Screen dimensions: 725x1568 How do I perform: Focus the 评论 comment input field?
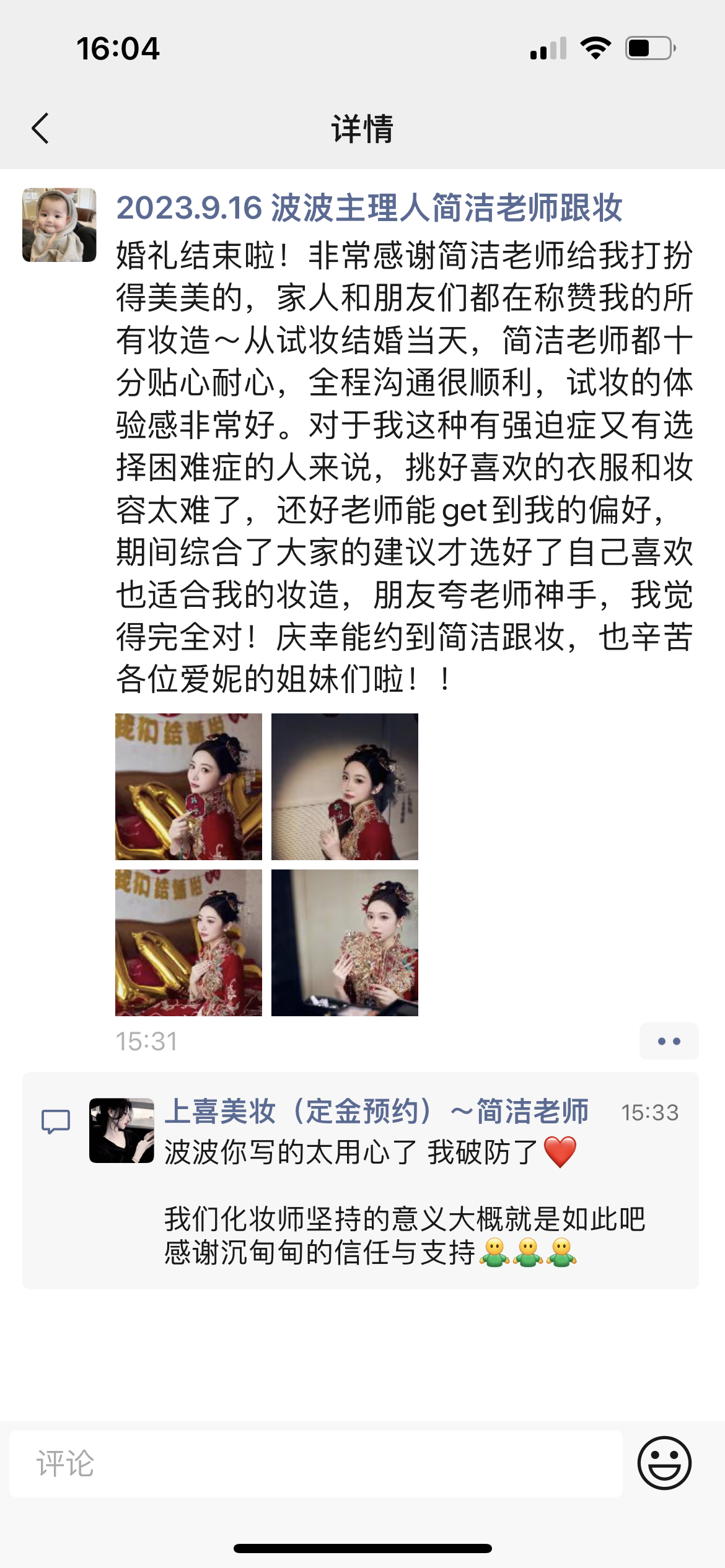(316, 1464)
